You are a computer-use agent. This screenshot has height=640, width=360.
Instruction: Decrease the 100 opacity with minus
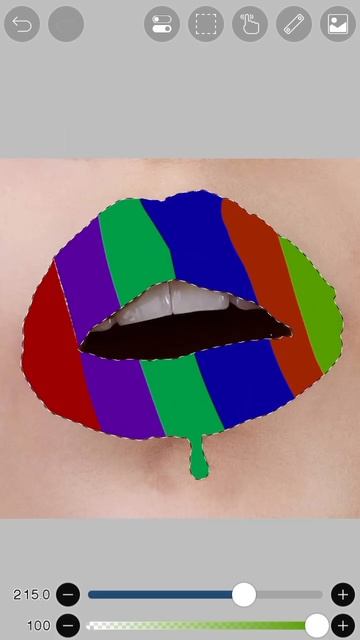pyautogui.click(x=68, y=625)
